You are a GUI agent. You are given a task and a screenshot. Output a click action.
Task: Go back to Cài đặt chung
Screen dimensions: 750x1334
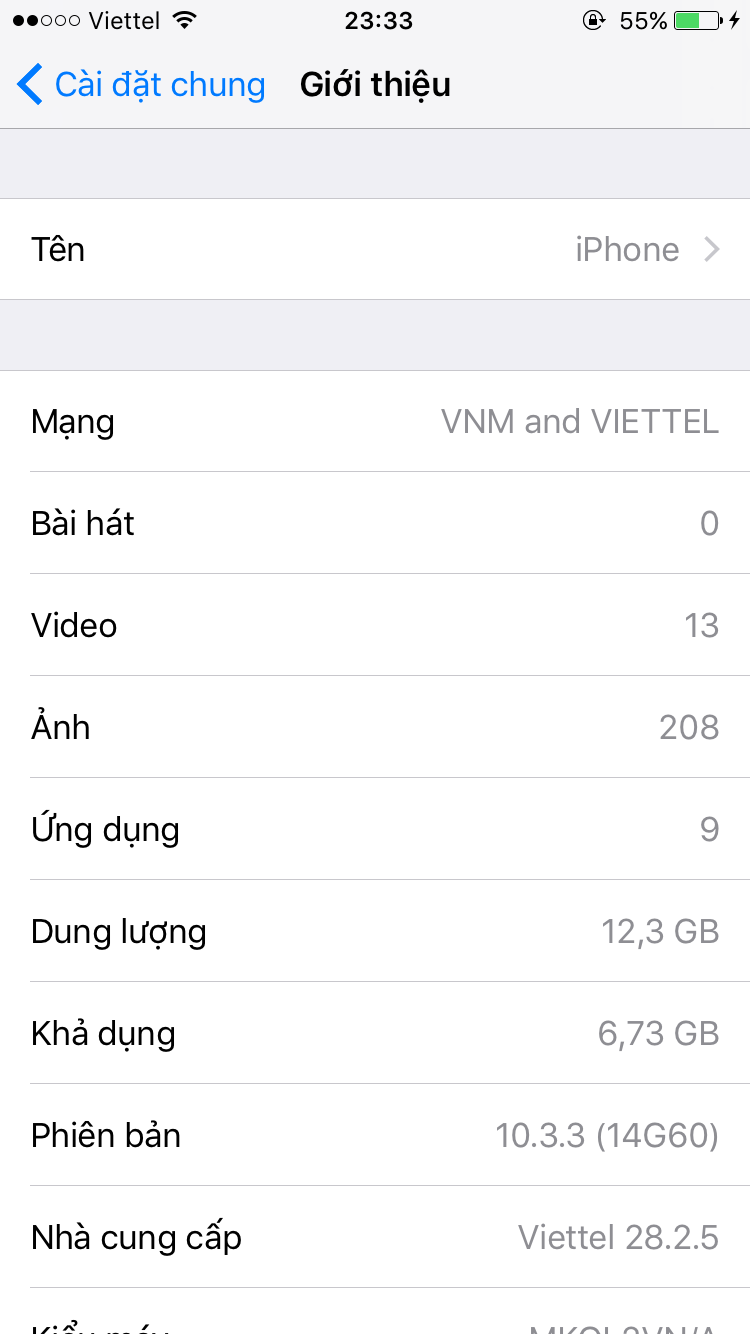[140, 85]
